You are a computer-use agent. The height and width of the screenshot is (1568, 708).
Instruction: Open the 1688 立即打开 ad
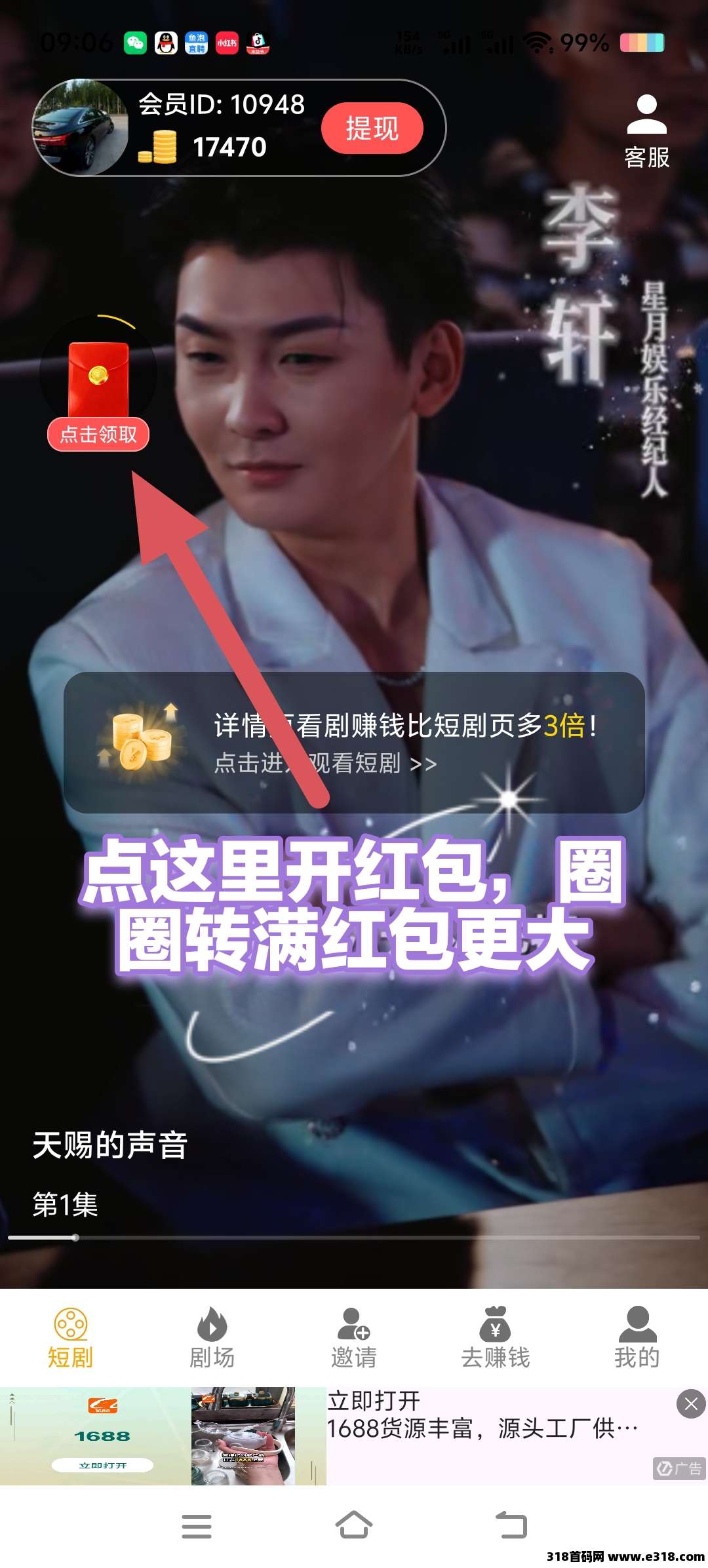pyautogui.click(x=102, y=1465)
